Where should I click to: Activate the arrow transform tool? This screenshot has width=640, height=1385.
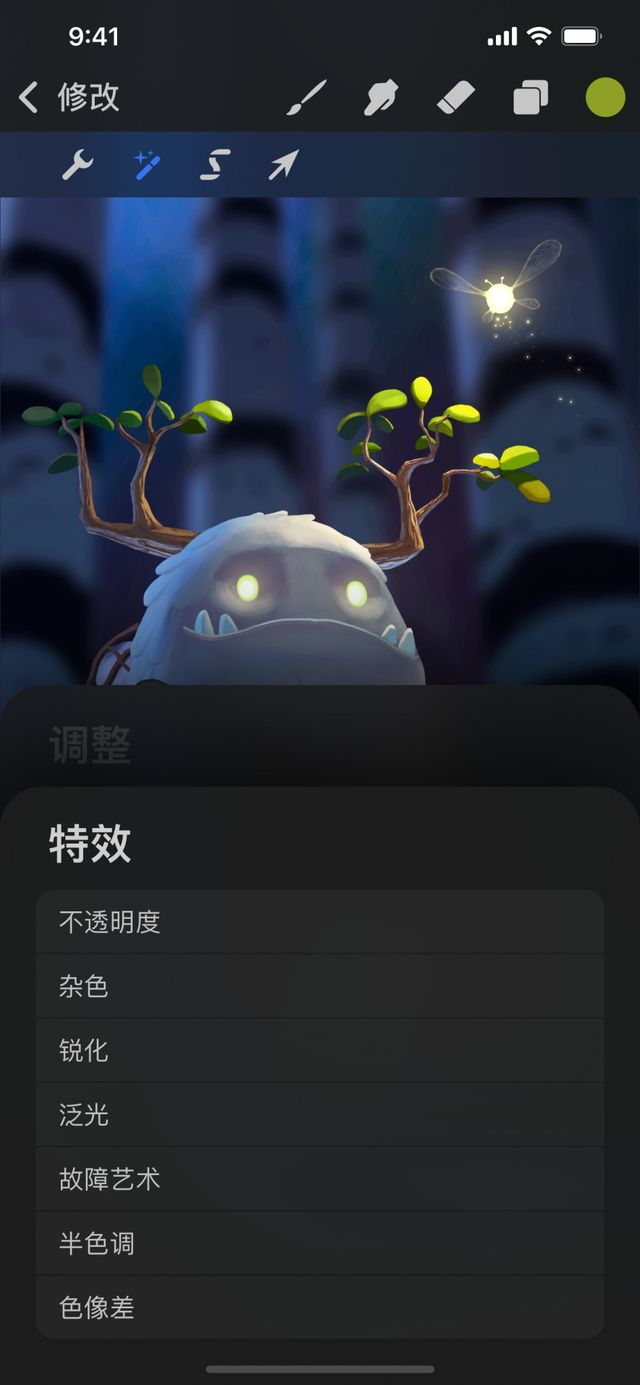[283, 165]
